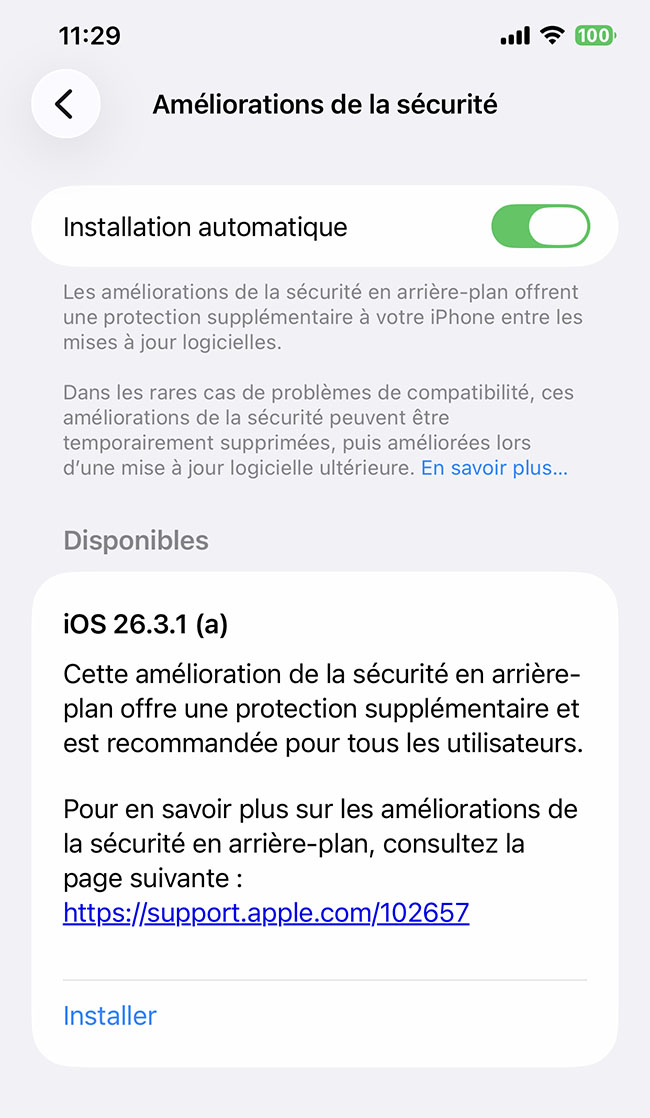Turn off the Installation automatique switch

click(x=540, y=226)
